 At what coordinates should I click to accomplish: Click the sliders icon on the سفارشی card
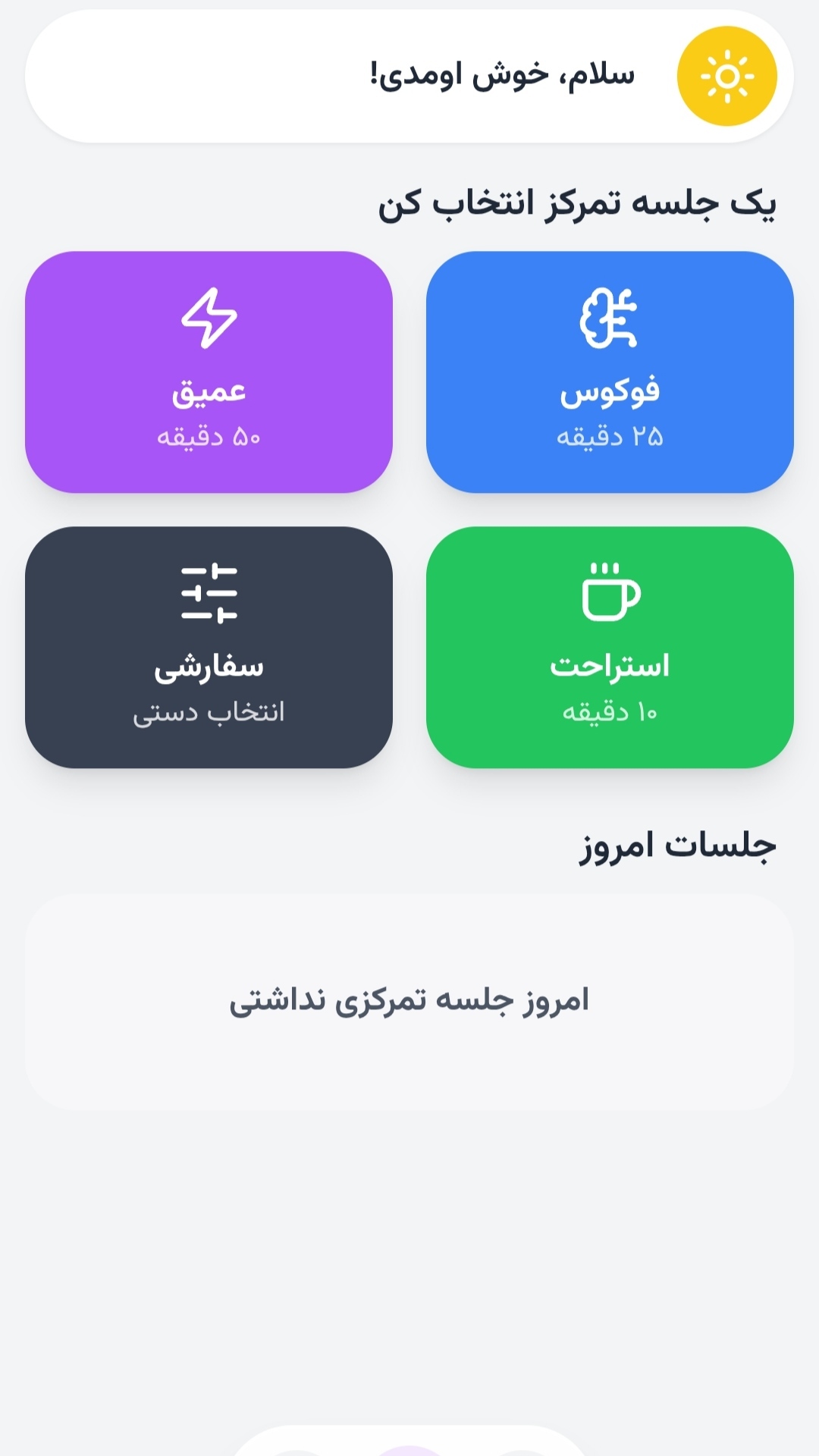[211, 593]
